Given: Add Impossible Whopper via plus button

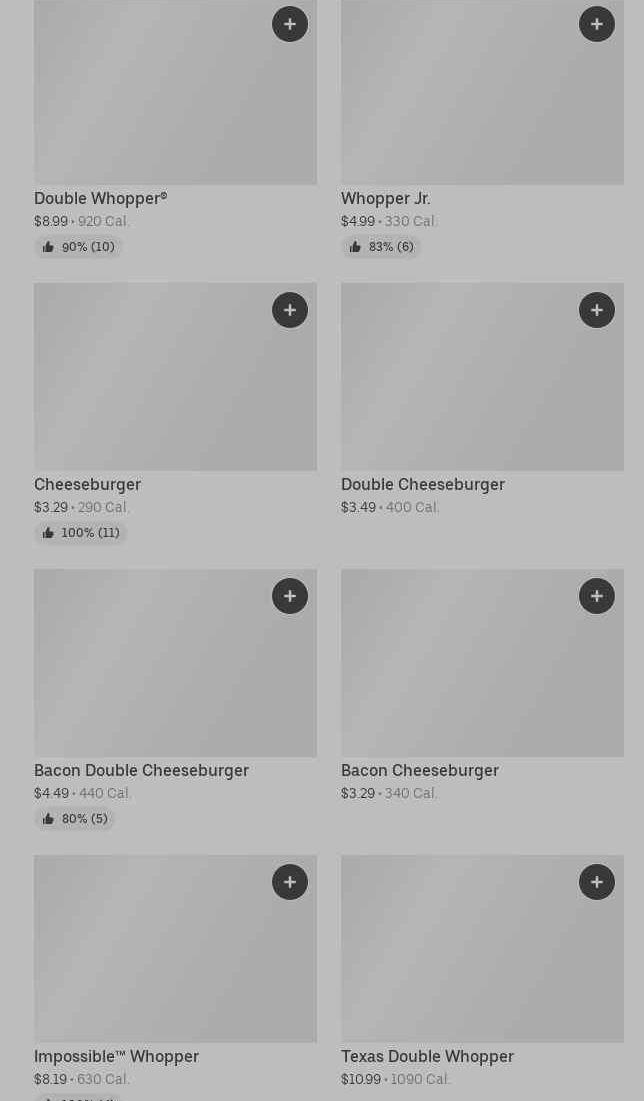Looking at the screenshot, I should (x=290, y=882).
